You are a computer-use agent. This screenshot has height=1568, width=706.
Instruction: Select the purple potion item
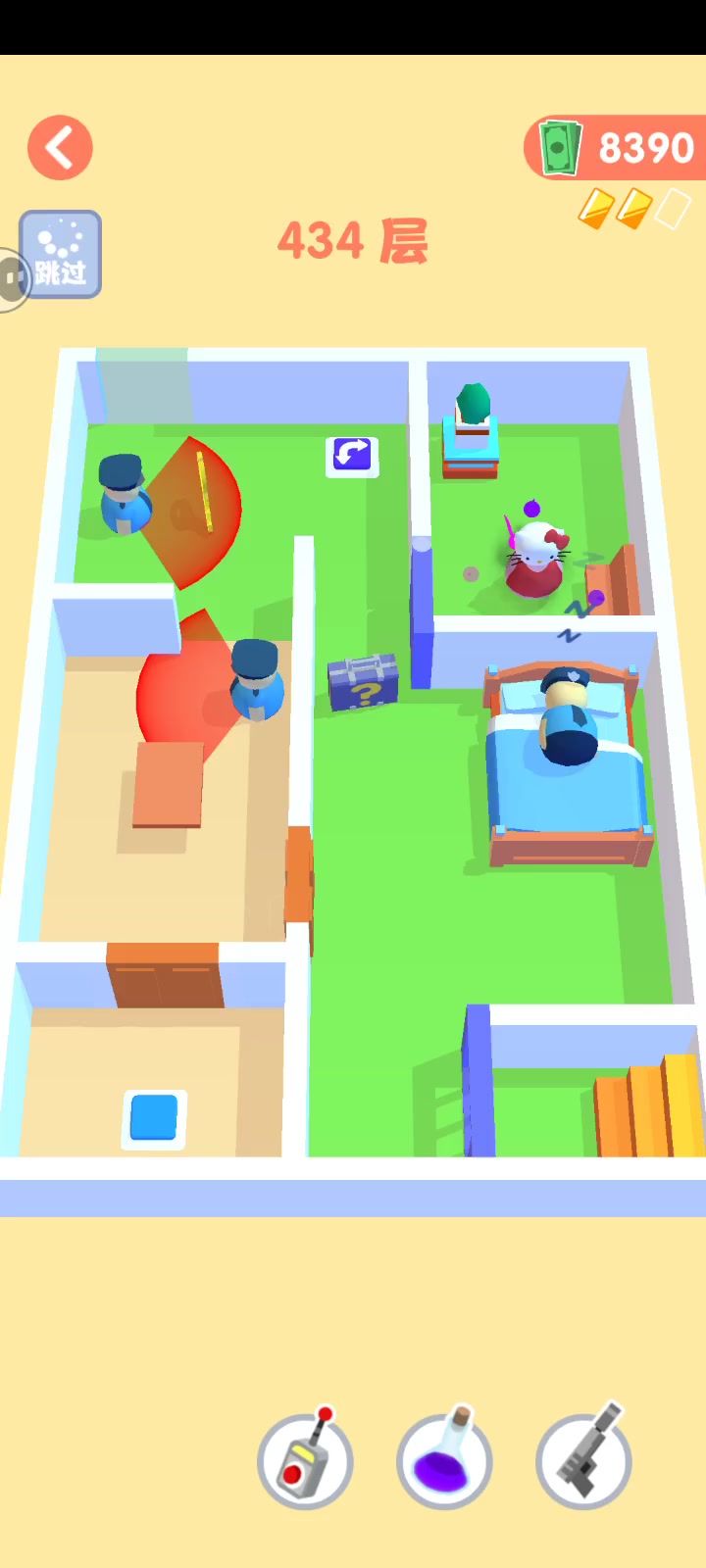[x=444, y=1461]
